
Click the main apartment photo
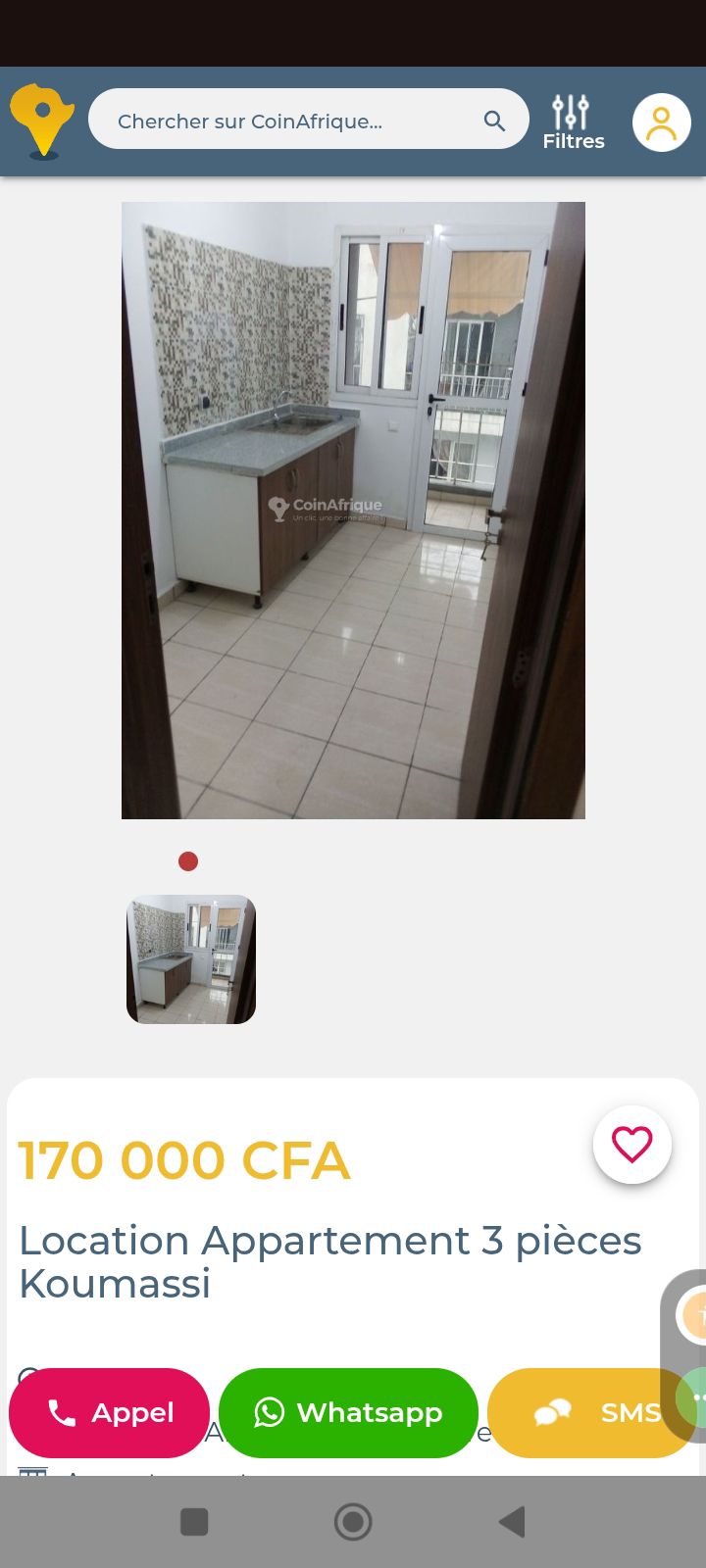(x=353, y=510)
